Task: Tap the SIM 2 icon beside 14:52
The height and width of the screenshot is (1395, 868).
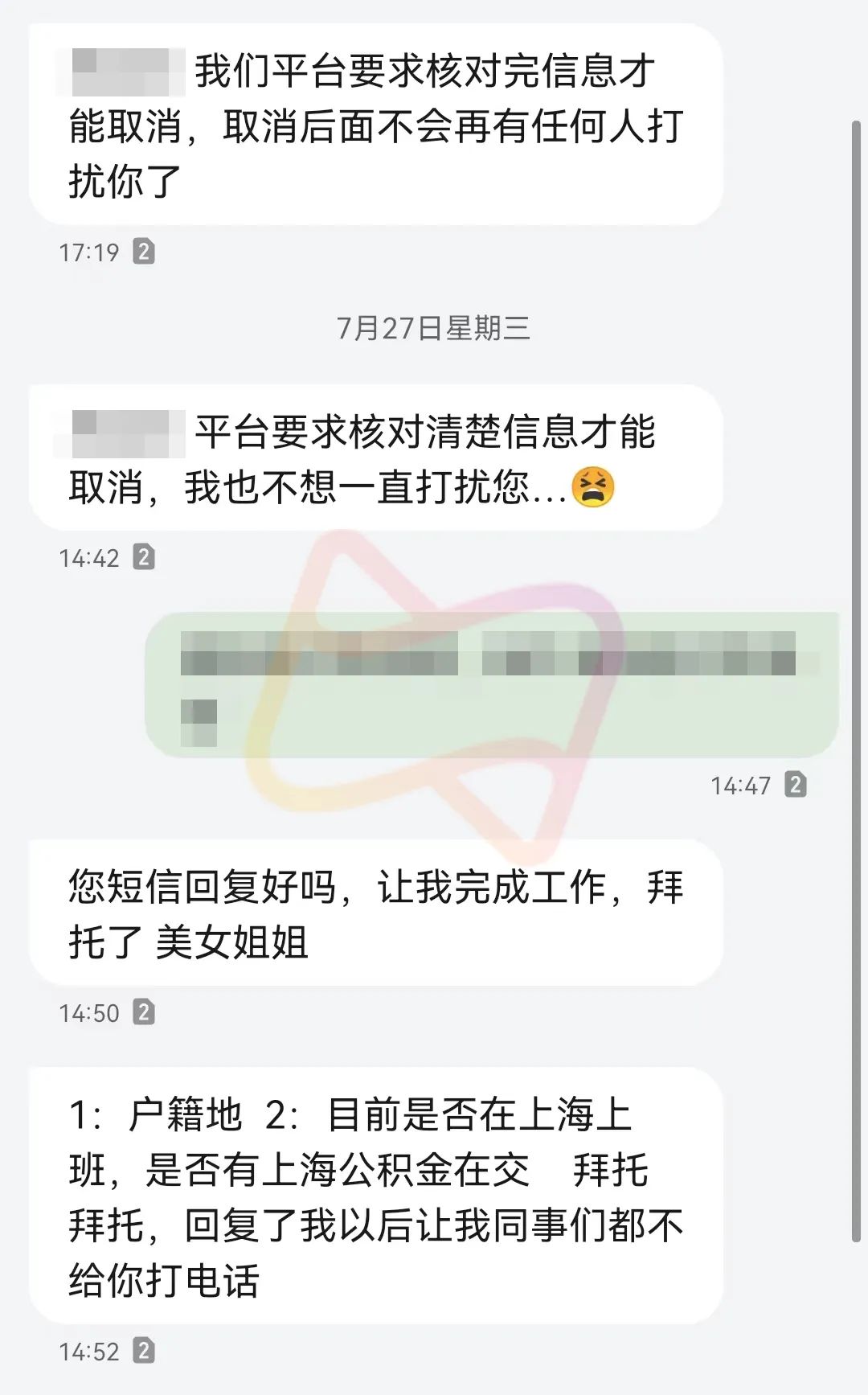Action: (142, 1352)
